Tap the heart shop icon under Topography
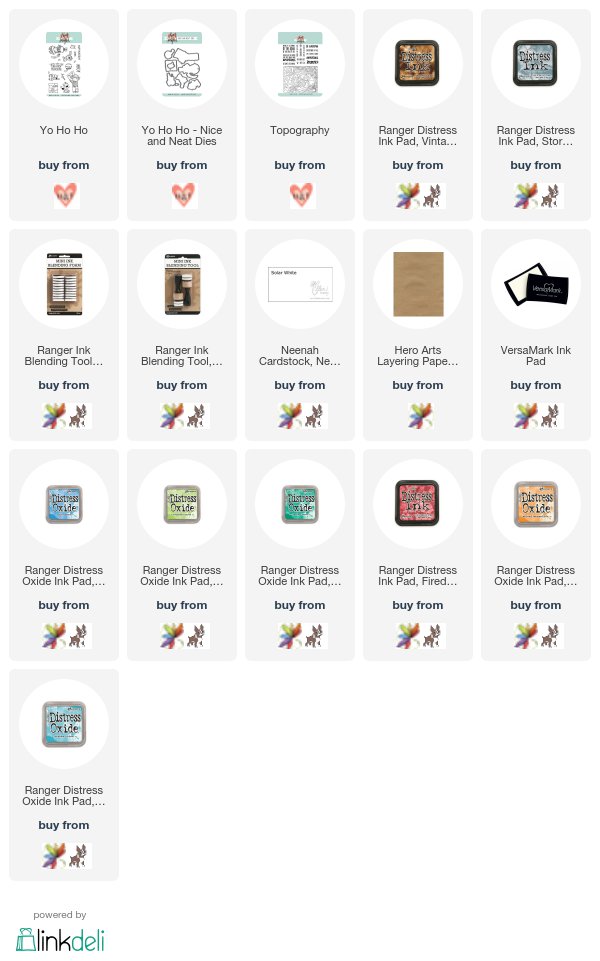The height and width of the screenshot is (961, 600). 300,196
